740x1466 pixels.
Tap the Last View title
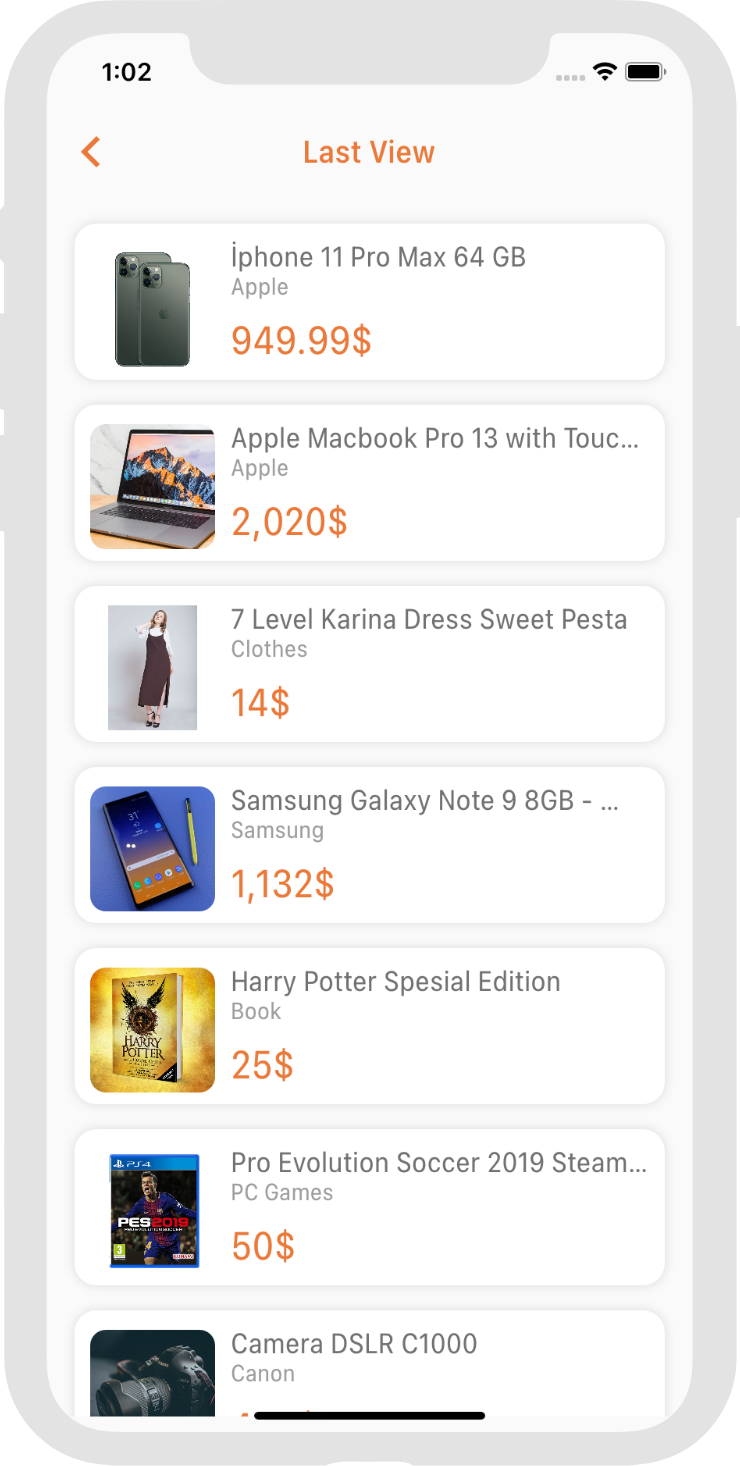point(369,151)
